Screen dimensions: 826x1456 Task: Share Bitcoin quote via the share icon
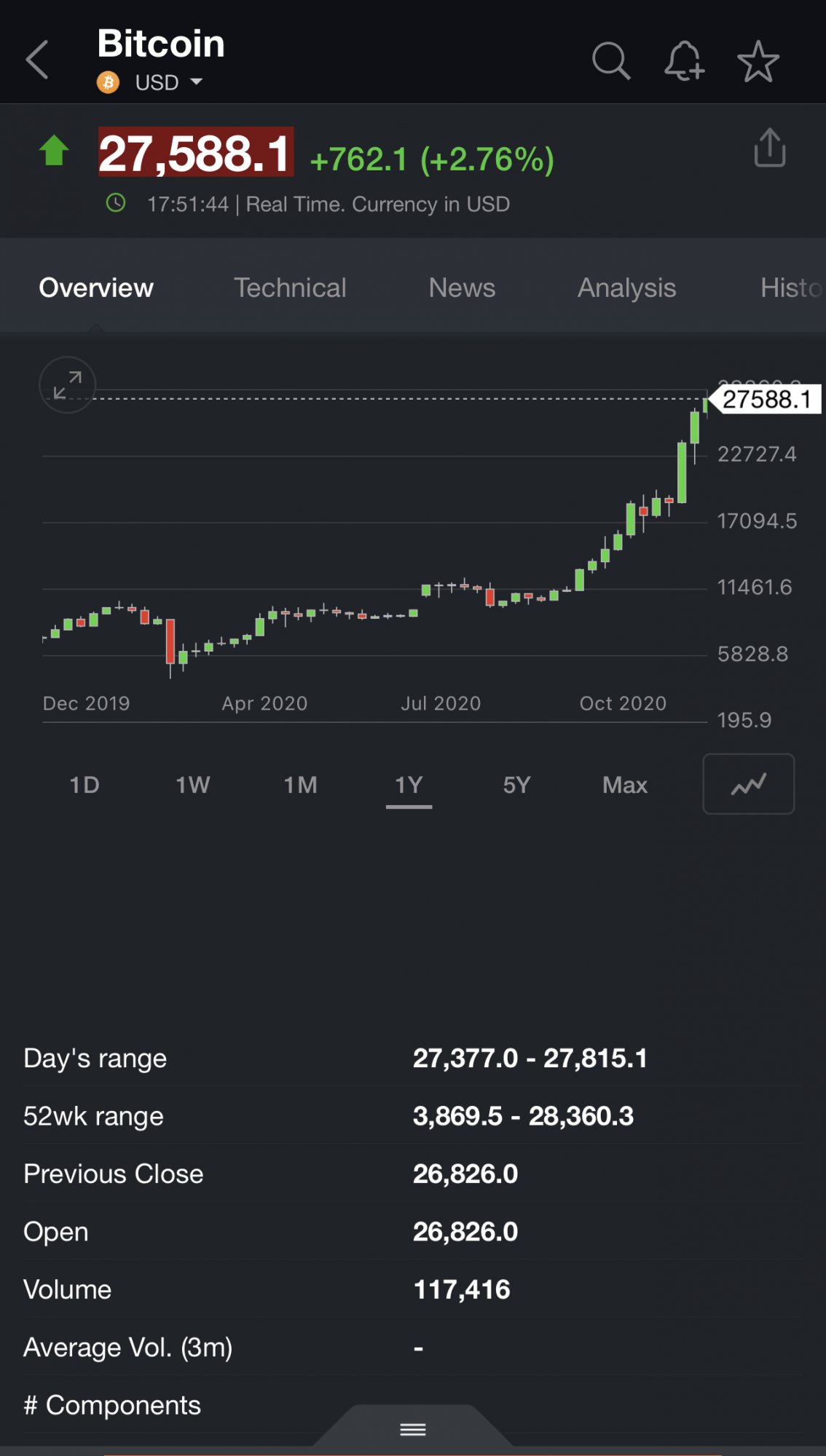point(770,148)
